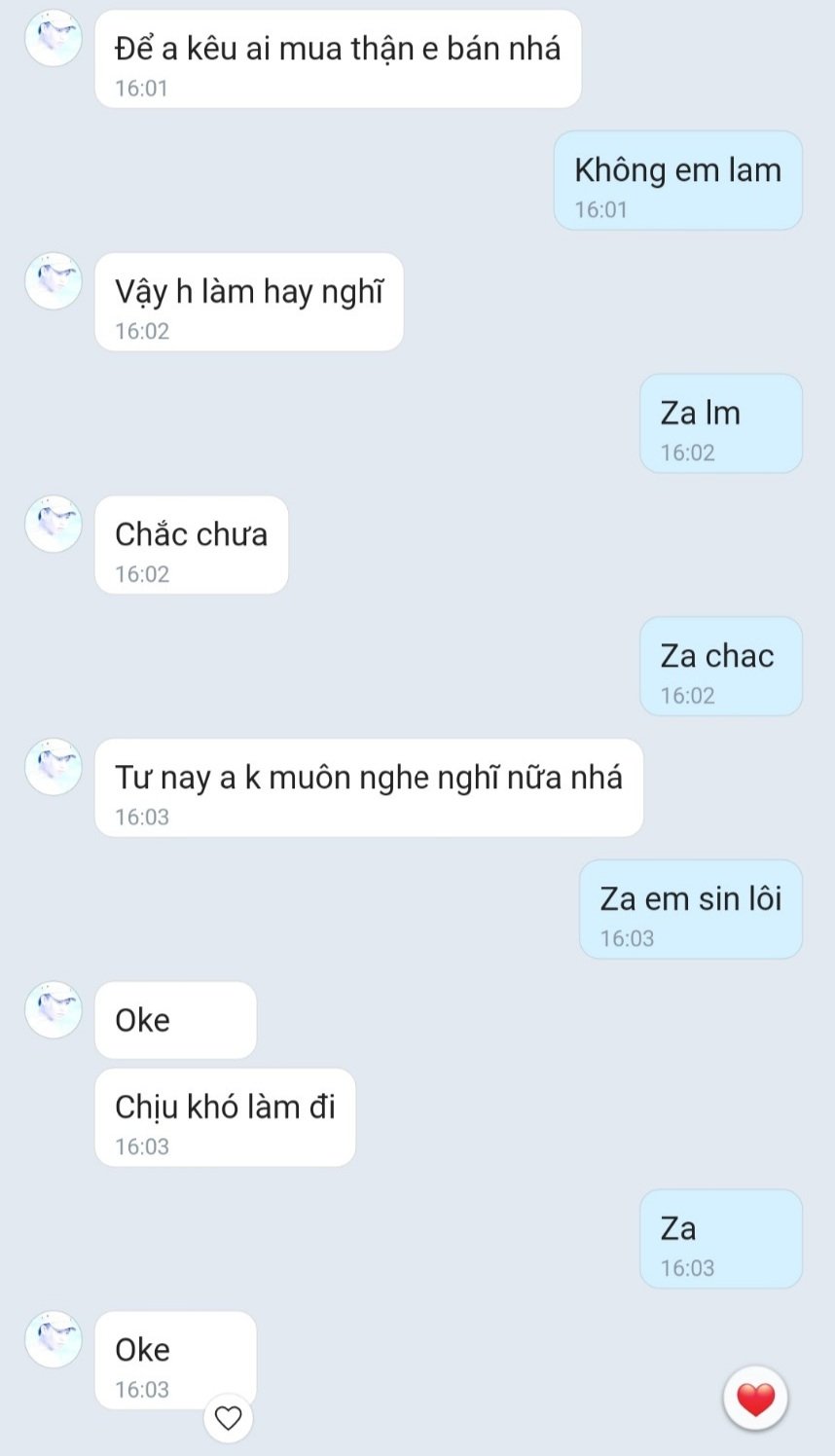The image size is (835, 1456).
Task: Open the avatar beside the first 'Oke' message
Action: tap(54, 1009)
